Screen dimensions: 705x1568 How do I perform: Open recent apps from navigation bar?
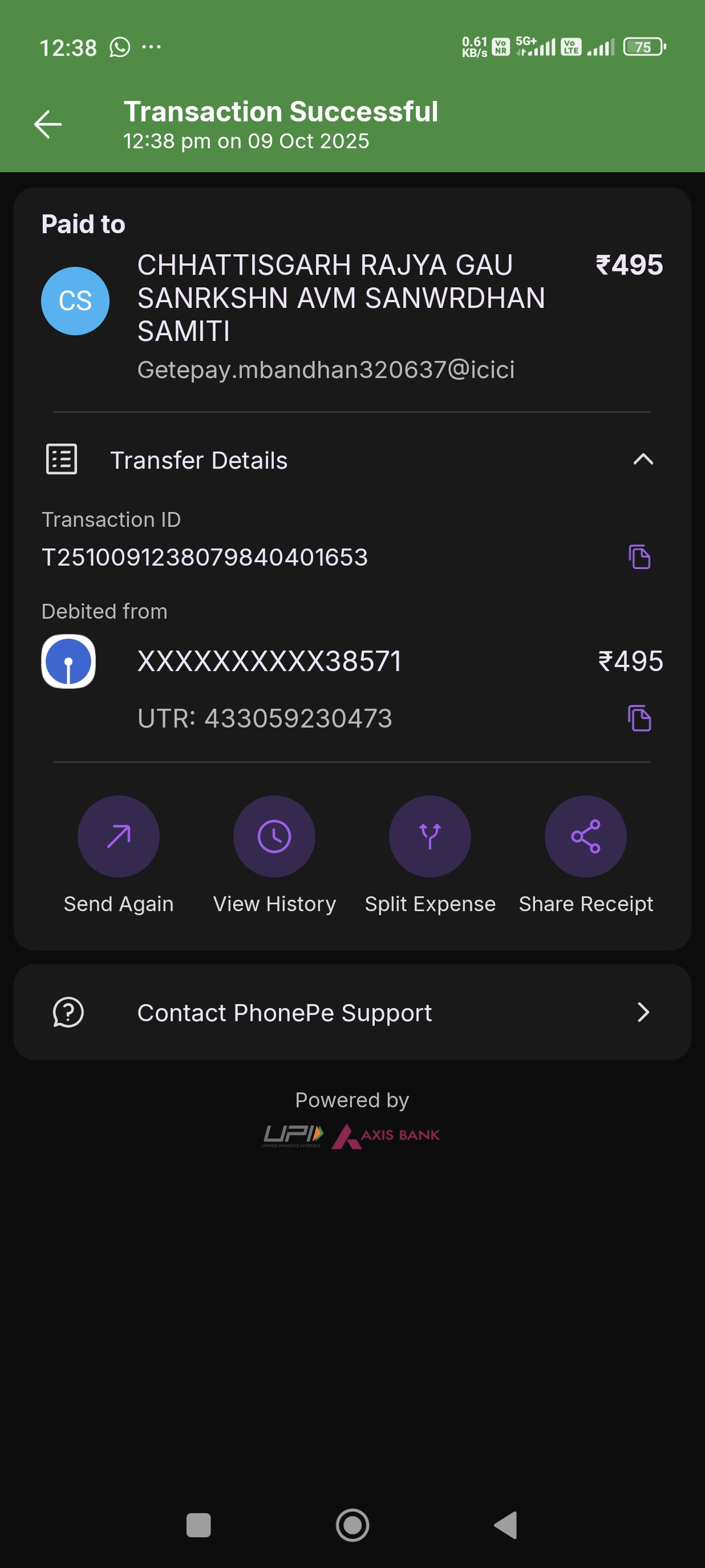(198, 1525)
